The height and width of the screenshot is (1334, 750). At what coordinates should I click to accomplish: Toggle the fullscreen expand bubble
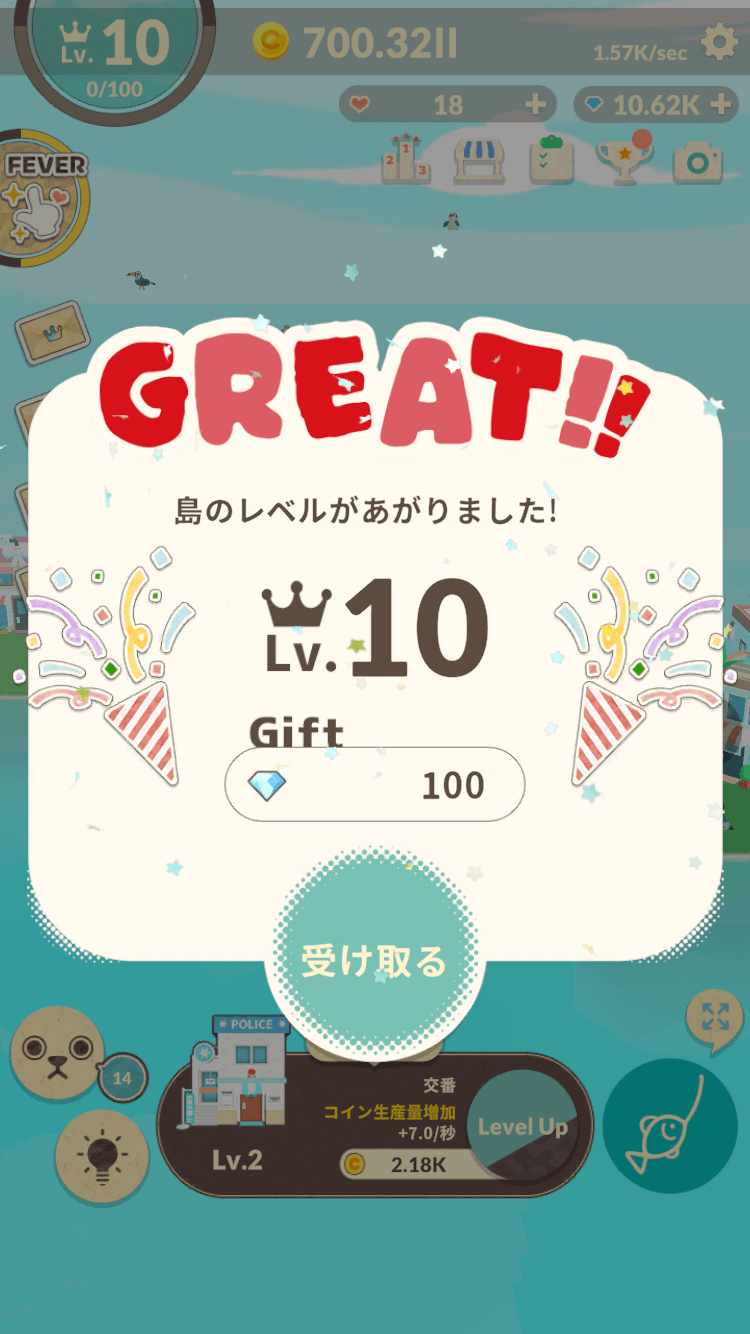point(714,1018)
